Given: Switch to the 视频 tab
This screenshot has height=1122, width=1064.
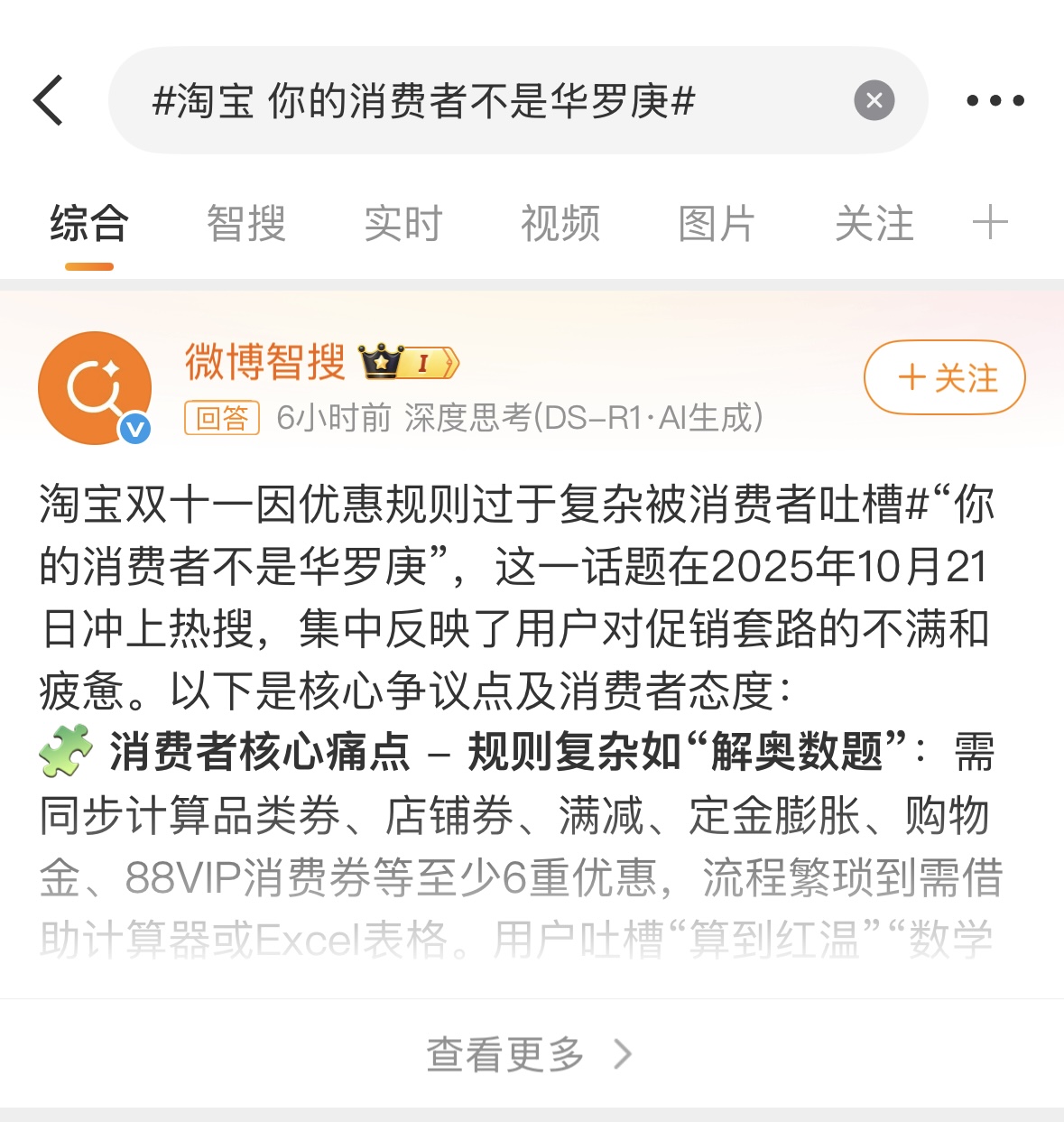Looking at the screenshot, I should (560, 224).
